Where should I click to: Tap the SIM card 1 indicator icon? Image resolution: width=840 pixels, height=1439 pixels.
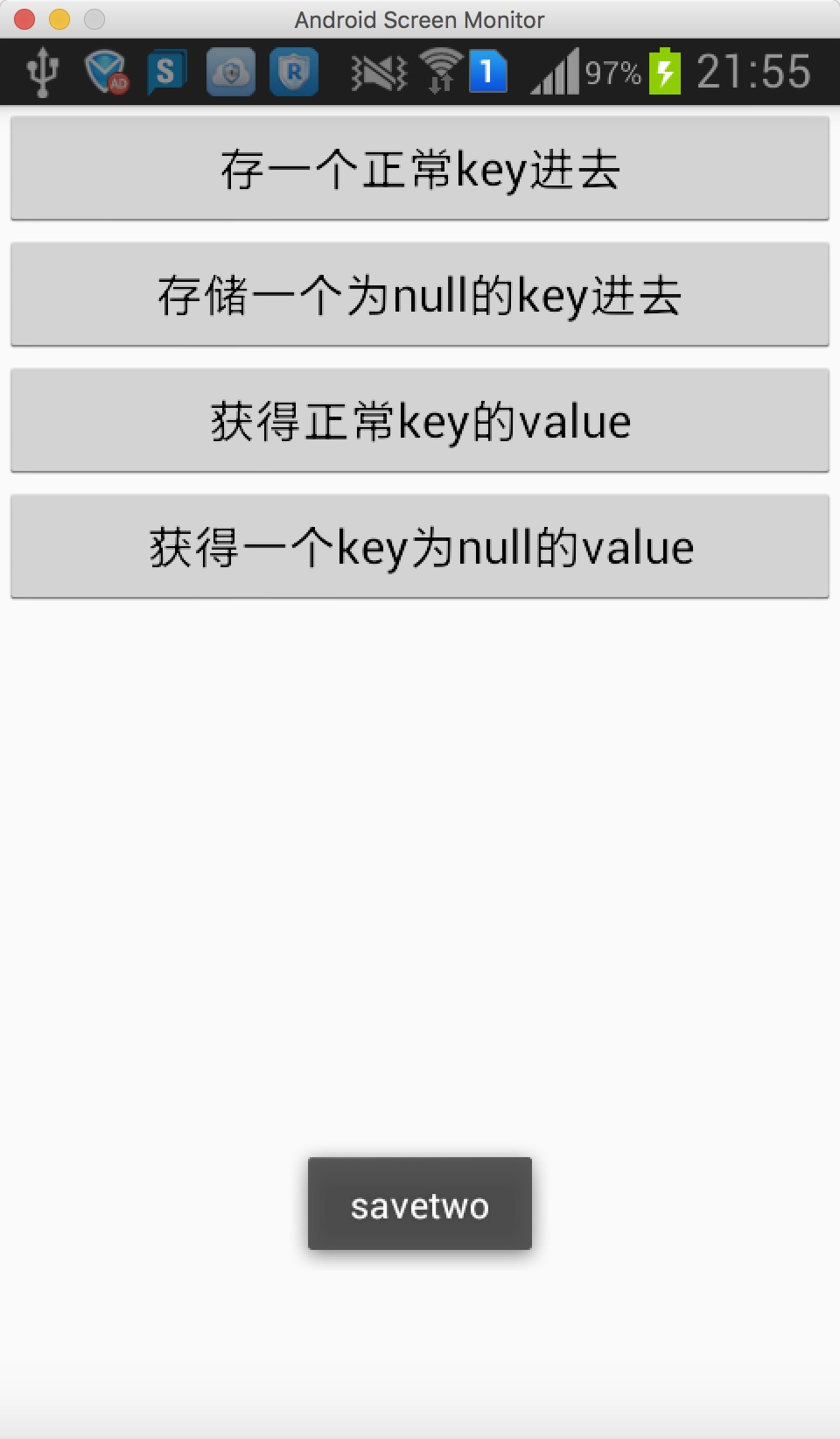click(487, 72)
